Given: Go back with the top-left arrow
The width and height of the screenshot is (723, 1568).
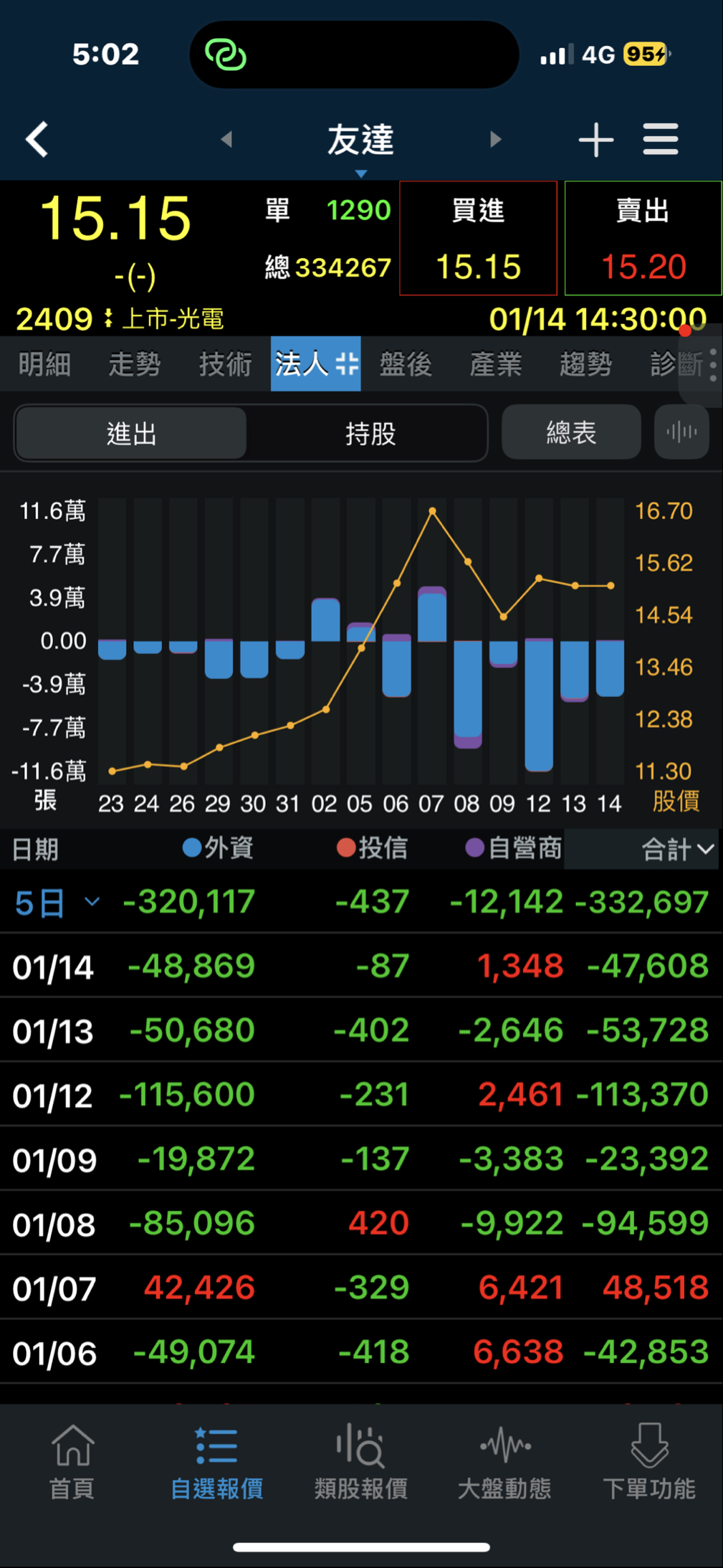Looking at the screenshot, I should coord(37,139).
